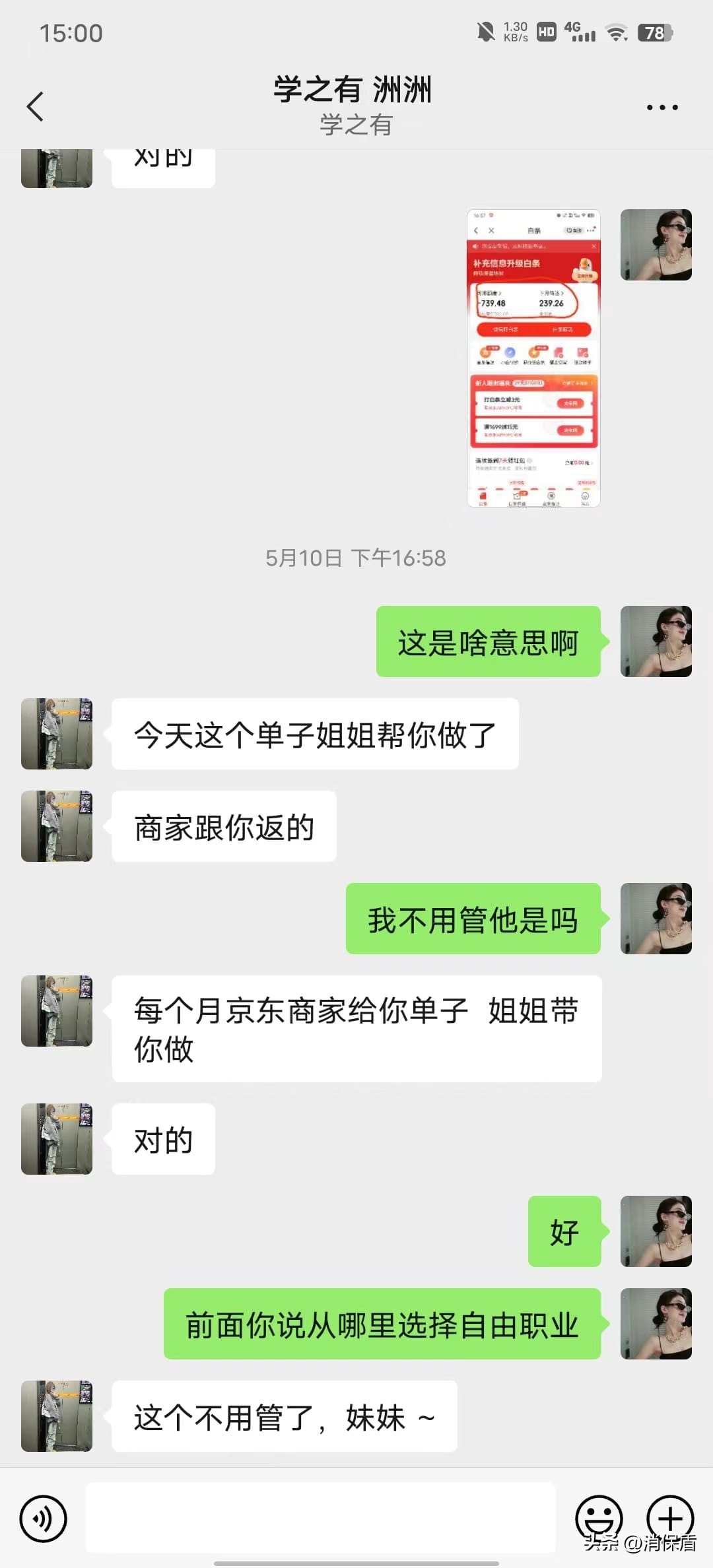Tap the voice input speaker icon

click(x=43, y=1519)
